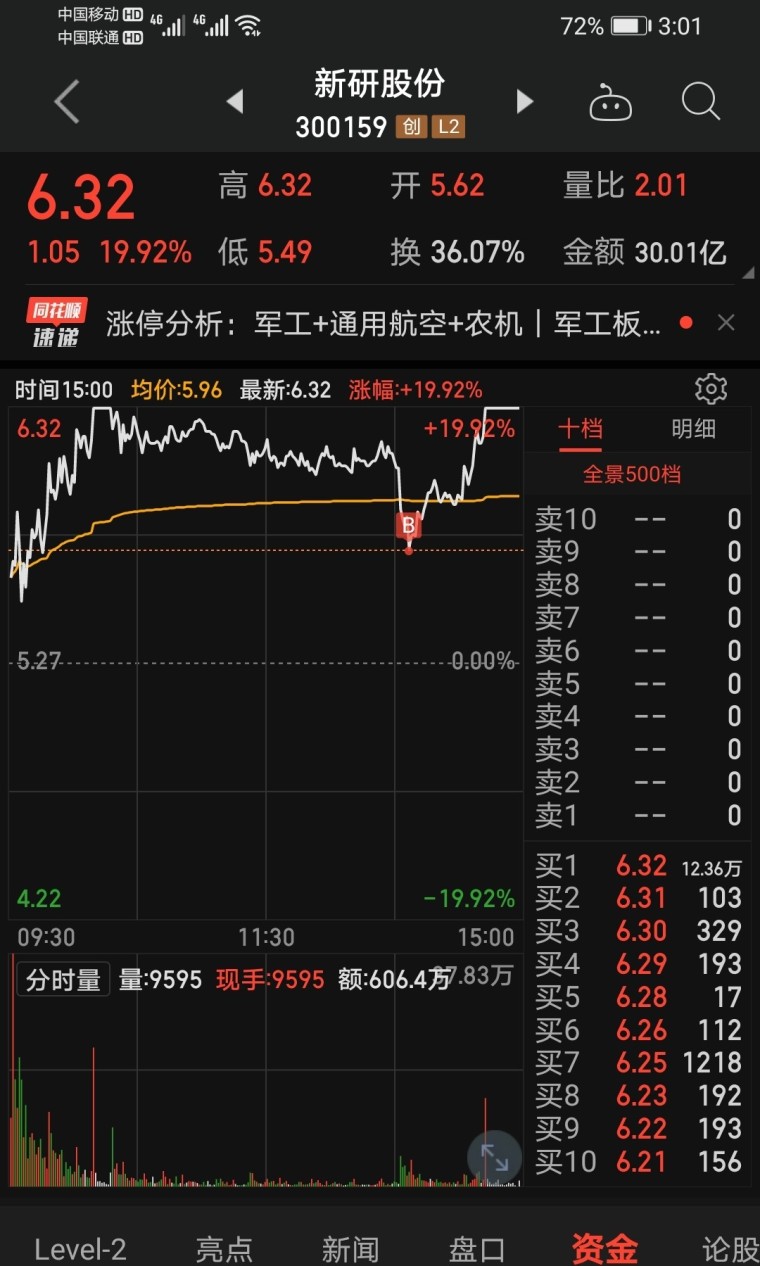
Task: Open the 分时量 indicator selector
Action: pyautogui.click(x=63, y=979)
